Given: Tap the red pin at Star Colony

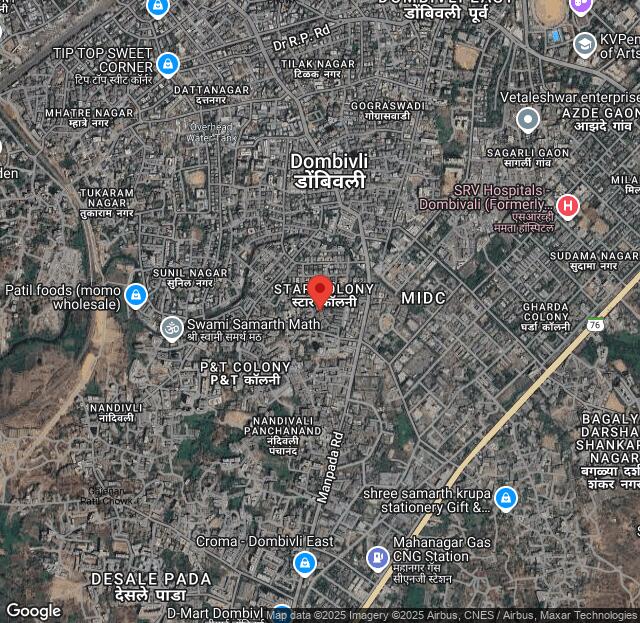Looking at the screenshot, I should [x=320, y=290].
